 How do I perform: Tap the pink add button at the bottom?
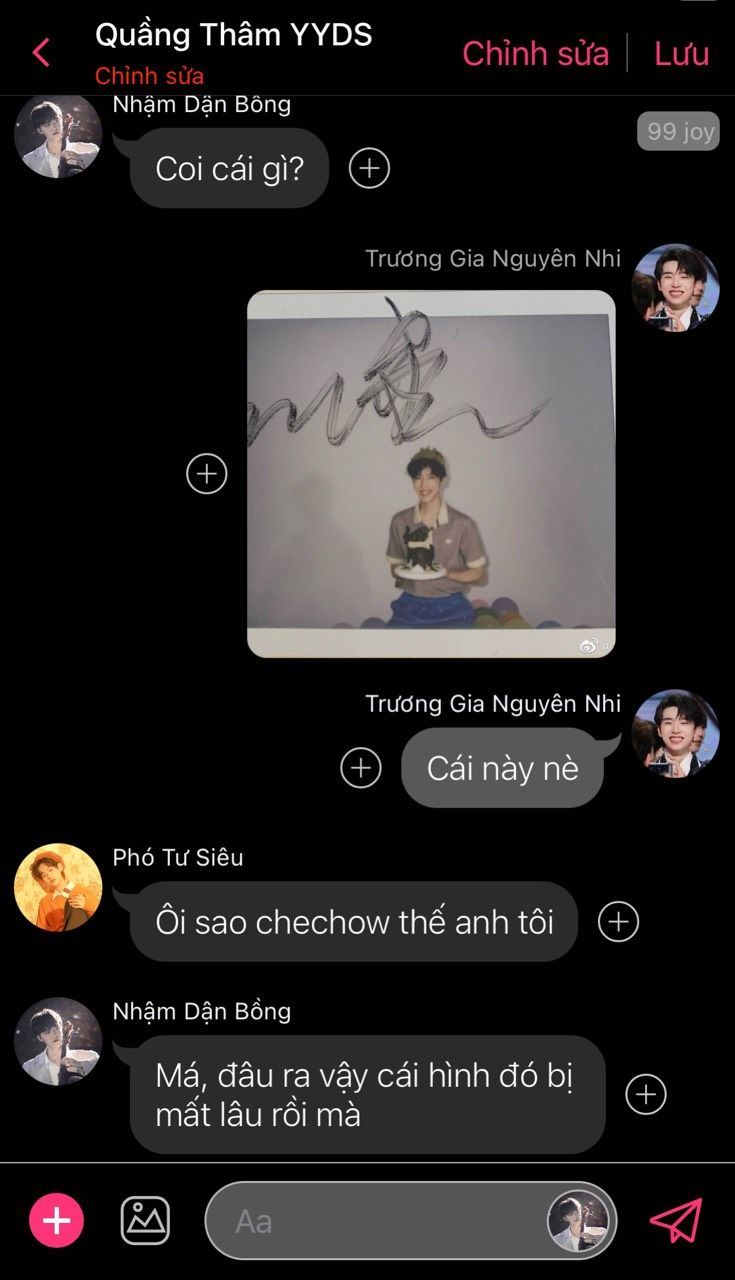[x=57, y=1220]
